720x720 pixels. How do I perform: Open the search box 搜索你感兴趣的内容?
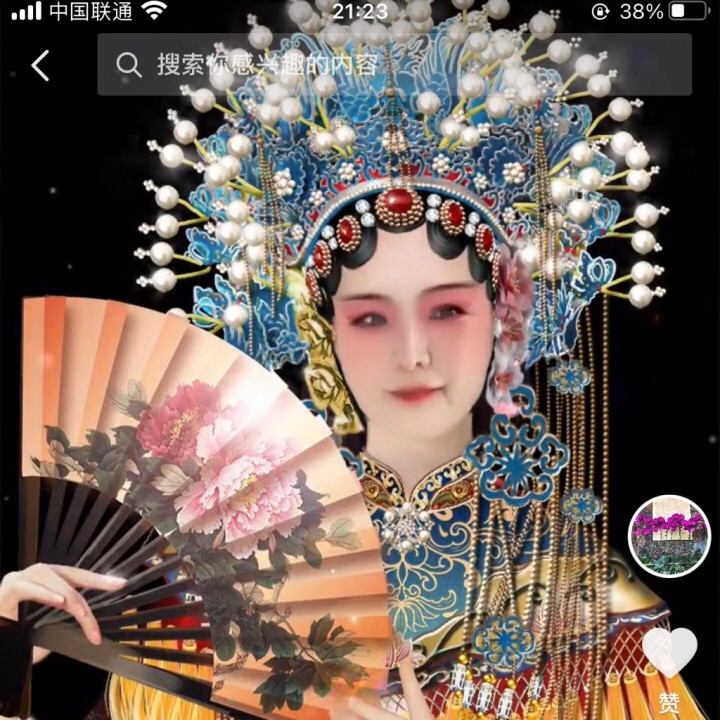(x=394, y=64)
